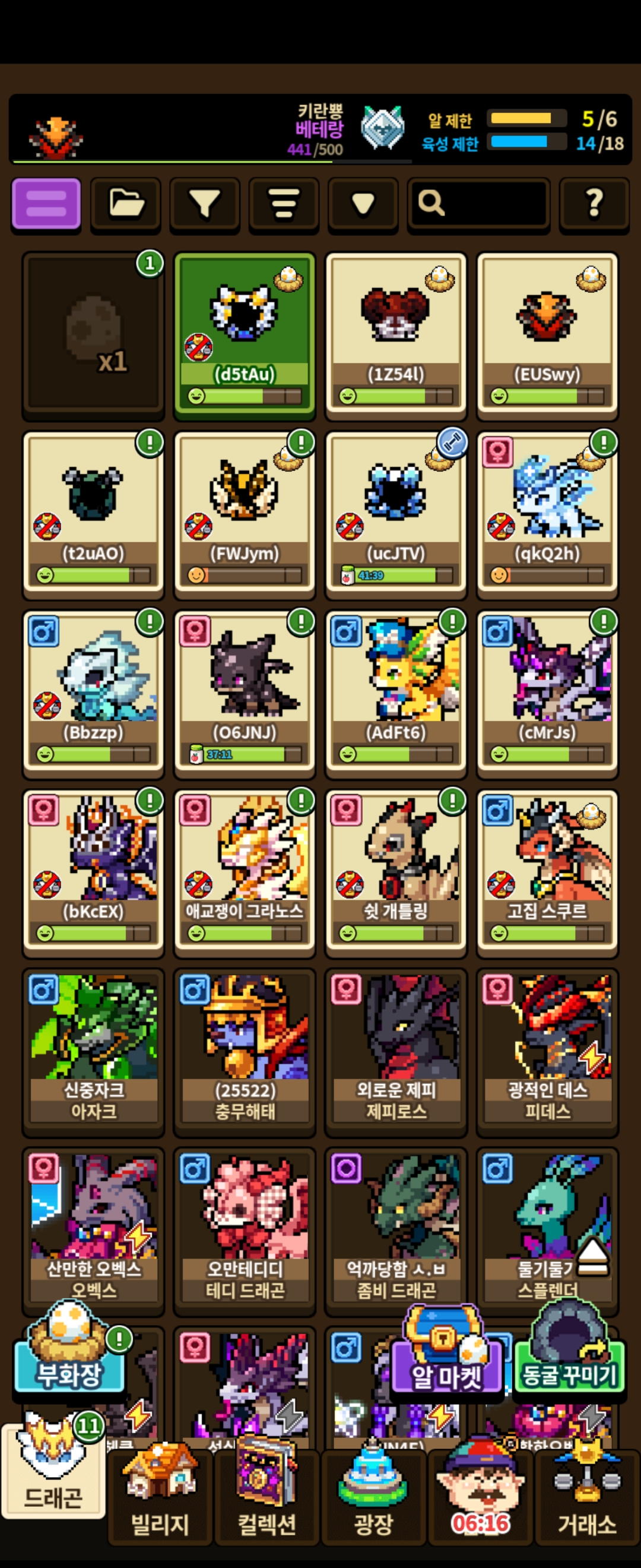
Task: Open the folder icon
Action: 126,203
